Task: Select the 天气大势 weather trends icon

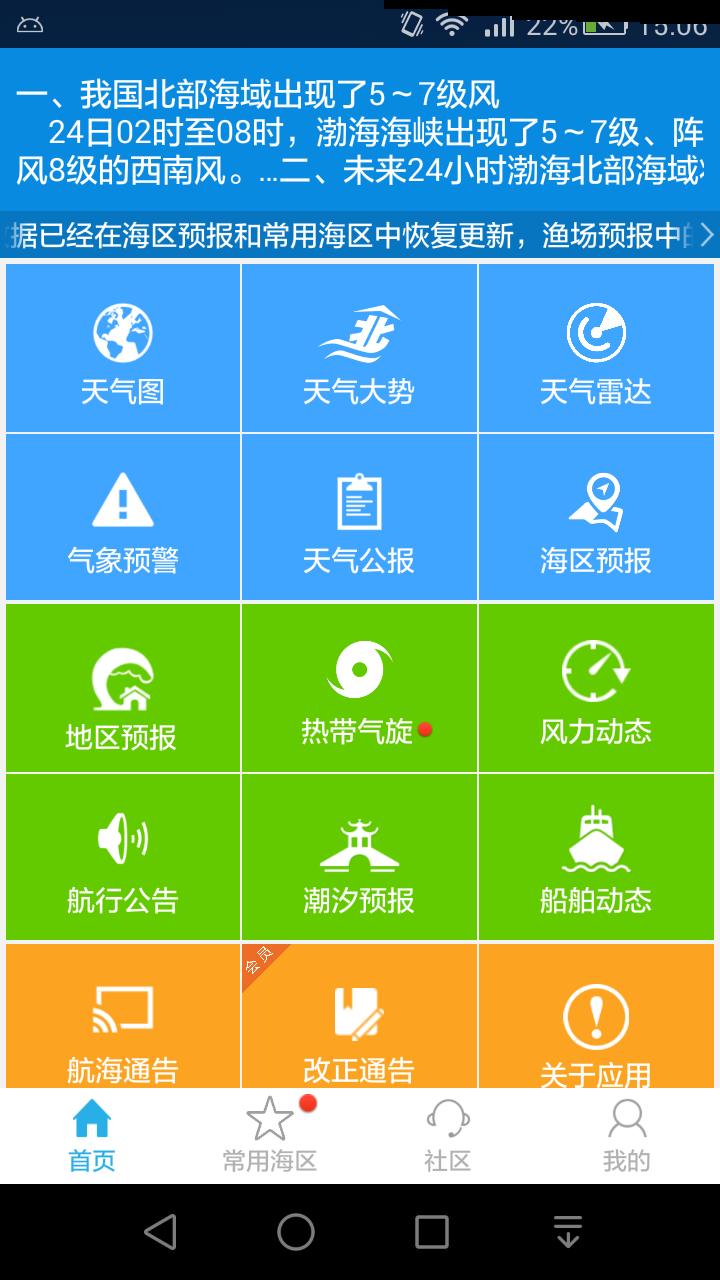Action: click(x=359, y=348)
